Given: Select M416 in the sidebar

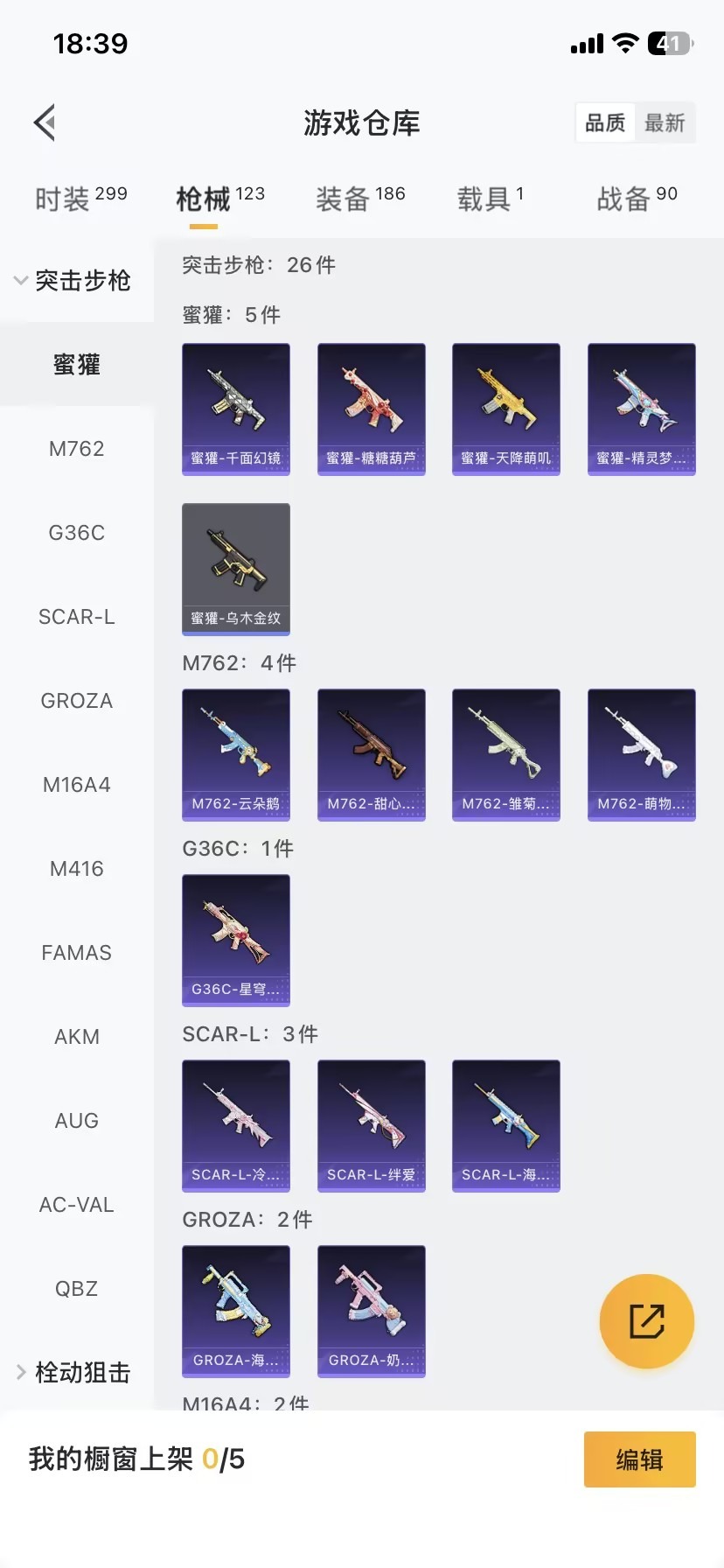Looking at the screenshot, I should [77, 869].
